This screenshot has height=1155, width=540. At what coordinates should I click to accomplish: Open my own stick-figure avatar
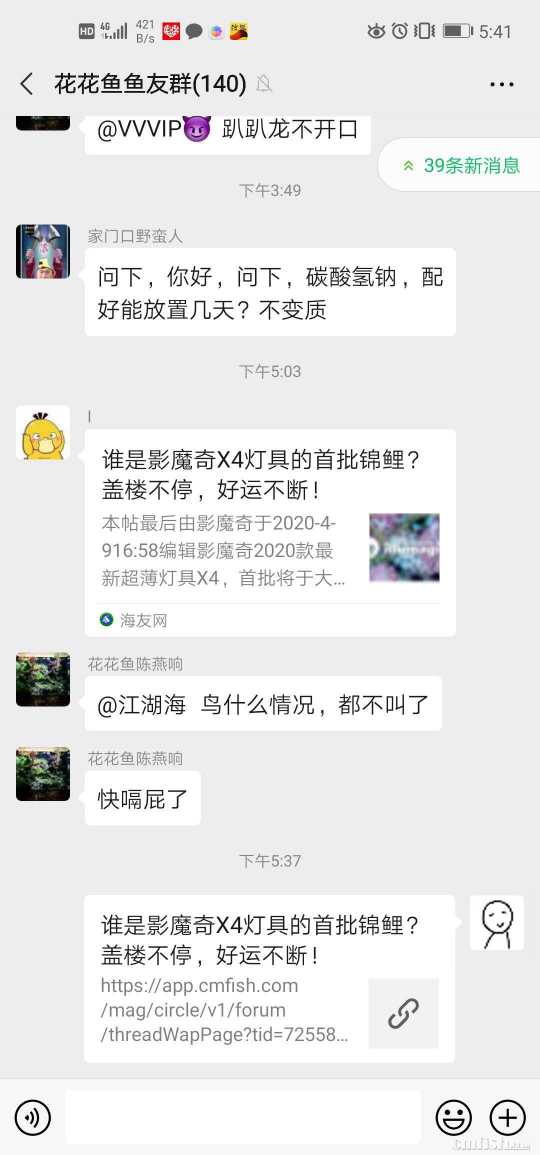(497, 922)
